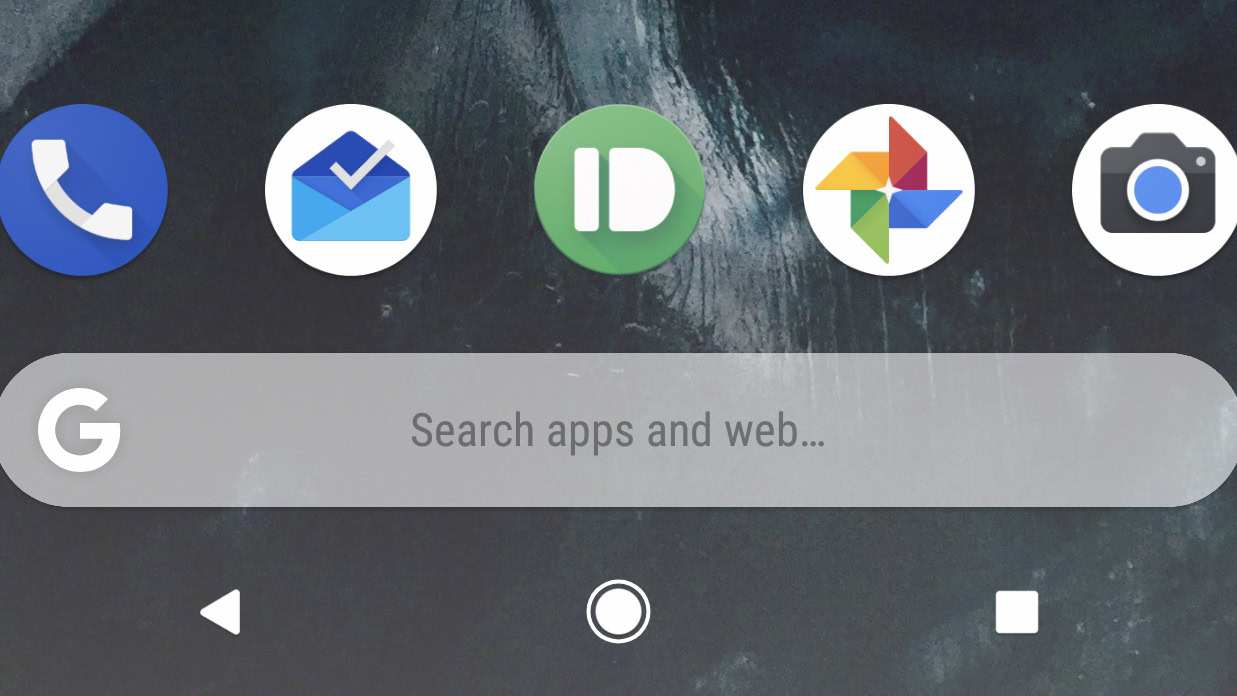The width and height of the screenshot is (1237, 696).
Task: Open the Pushbullet app
Action: coord(619,190)
